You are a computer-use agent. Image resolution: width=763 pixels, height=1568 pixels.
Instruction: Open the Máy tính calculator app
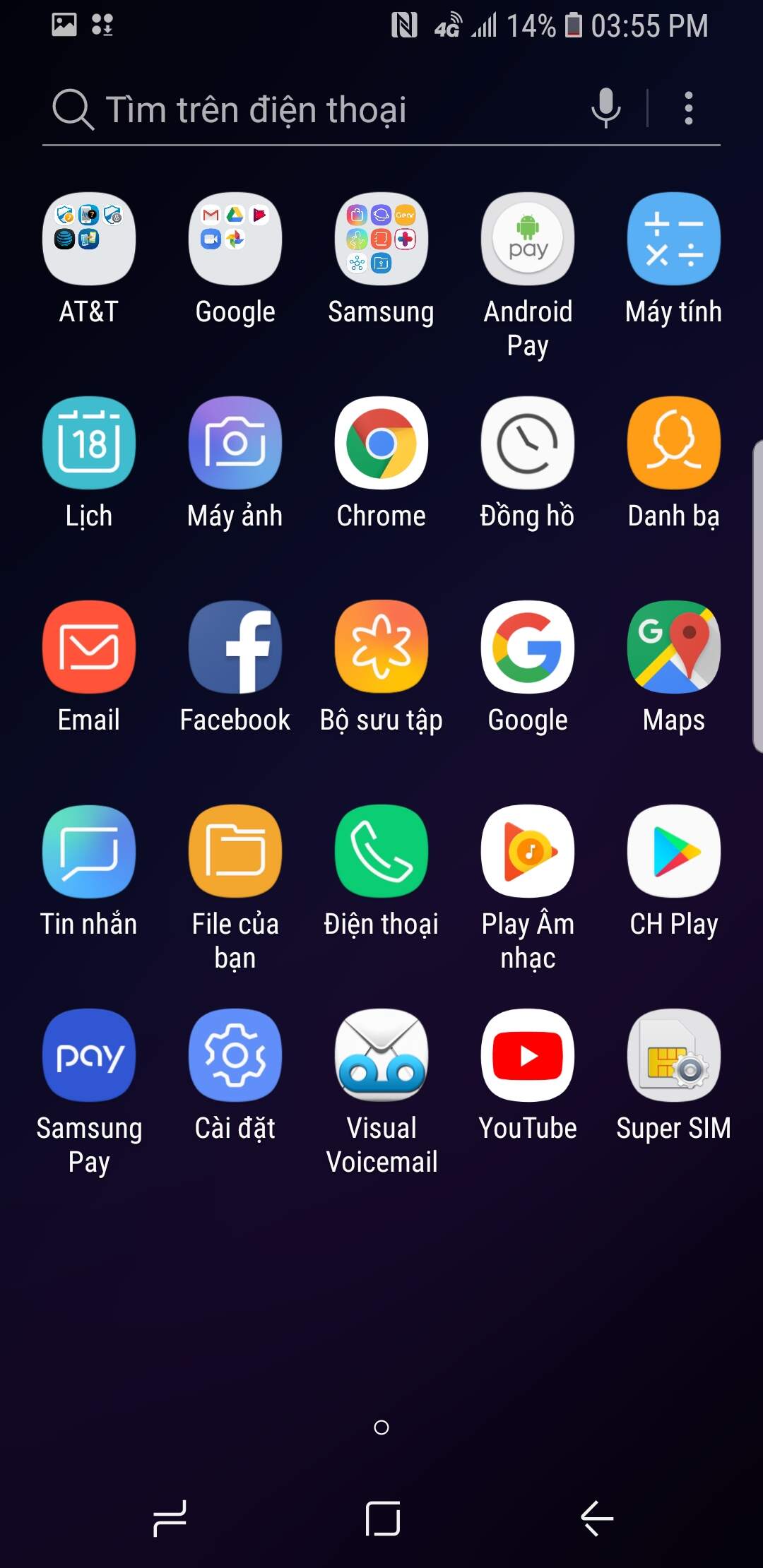(x=674, y=239)
